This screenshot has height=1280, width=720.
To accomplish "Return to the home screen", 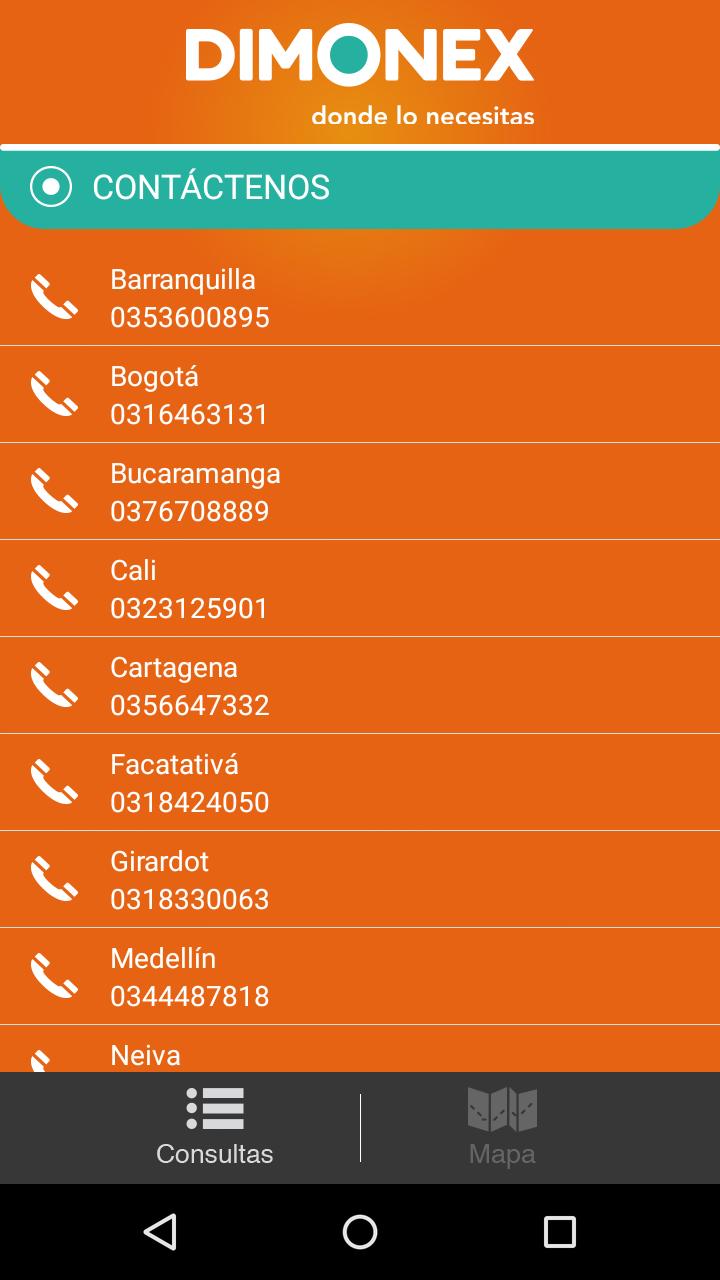I will (360, 1232).
